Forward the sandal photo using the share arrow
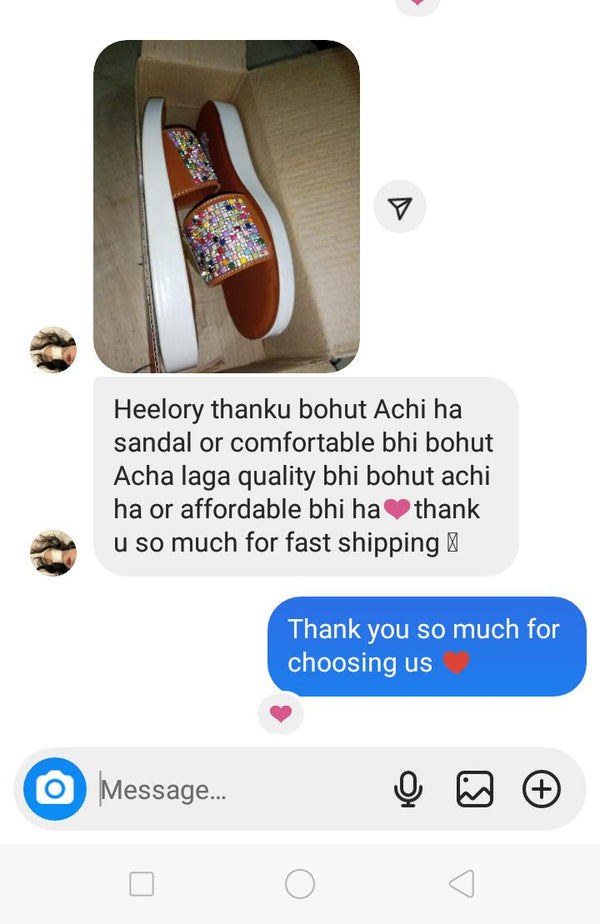 [399, 208]
